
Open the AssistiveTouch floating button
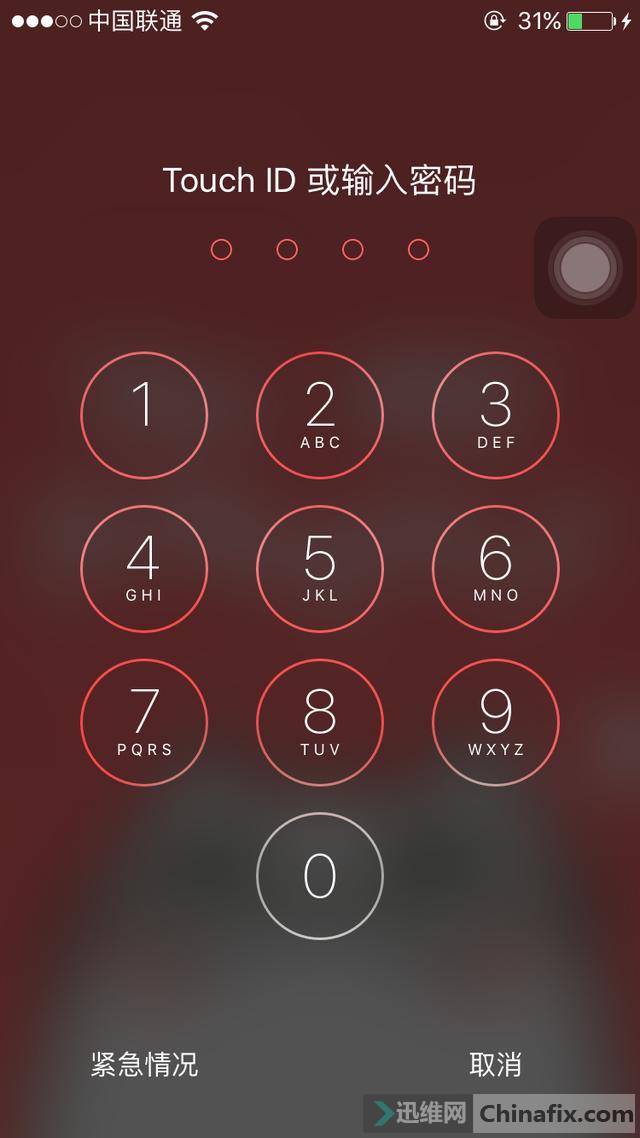click(585, 267)
